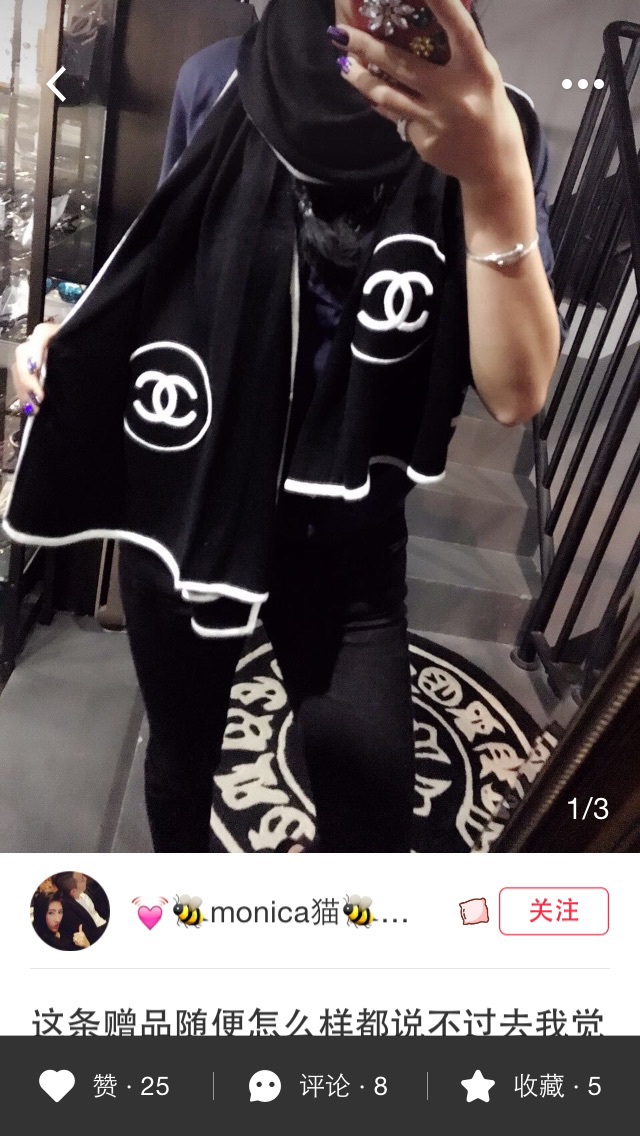Open comments (评论 · 8)
This screenshot has height=1136, width=640.
click(x=318, y=1086)
